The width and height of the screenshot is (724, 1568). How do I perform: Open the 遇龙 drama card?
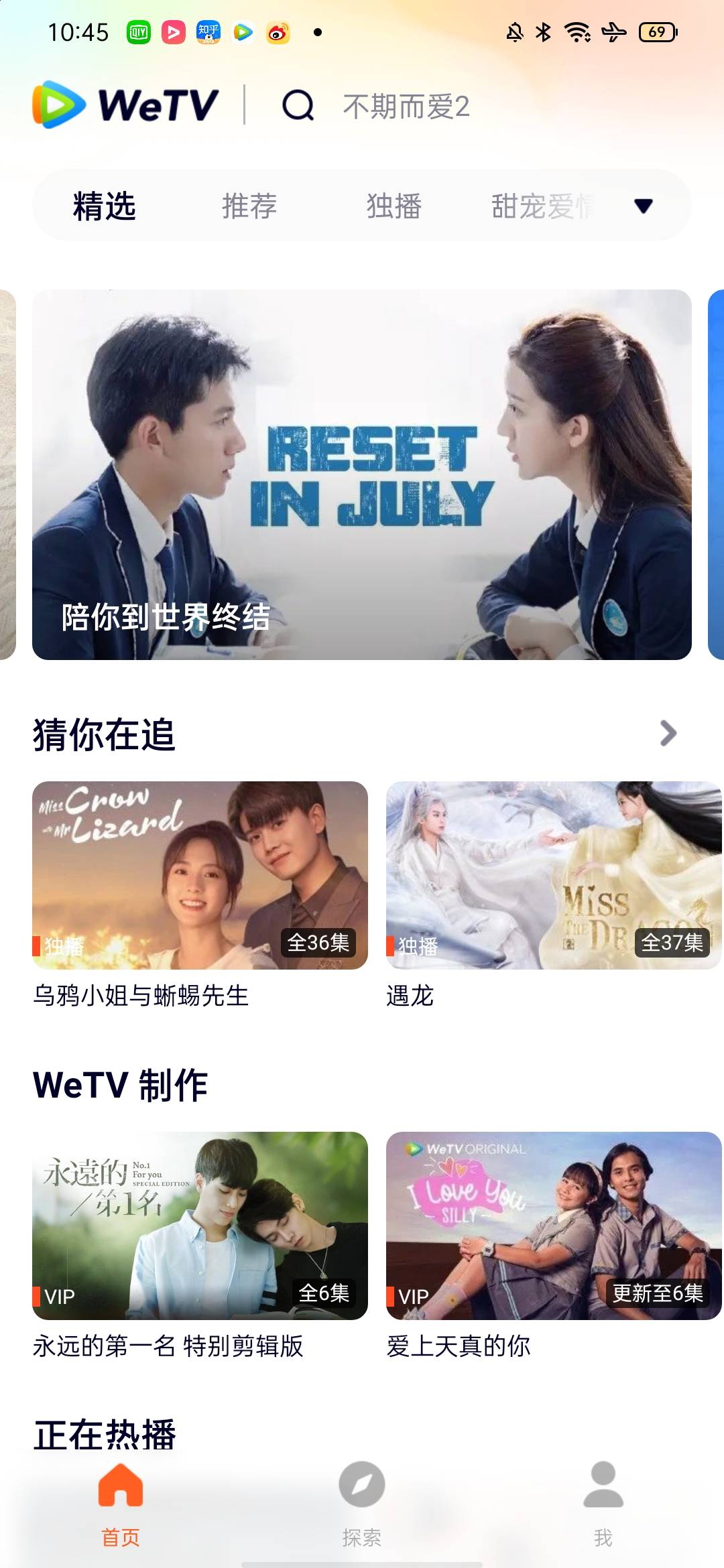tap(554, 895)
